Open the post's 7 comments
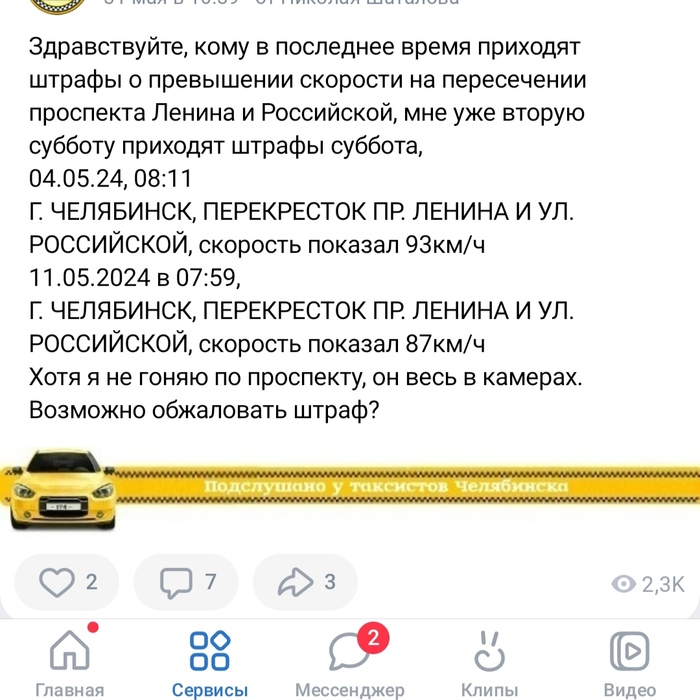700x700 pixels. pyautogui.click(x=187, y=582)
